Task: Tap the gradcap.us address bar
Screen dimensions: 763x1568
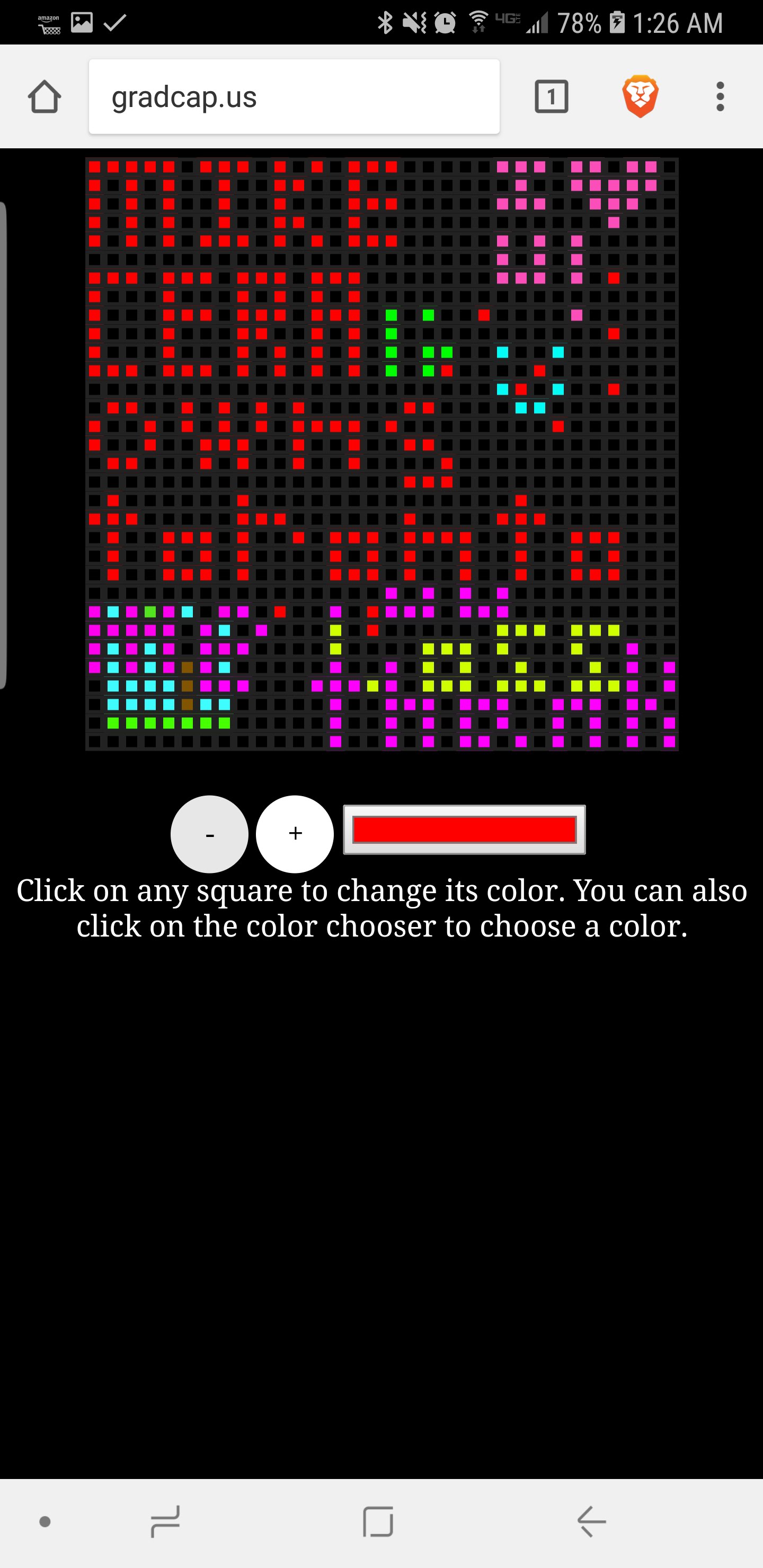Action: pos(294,96)
